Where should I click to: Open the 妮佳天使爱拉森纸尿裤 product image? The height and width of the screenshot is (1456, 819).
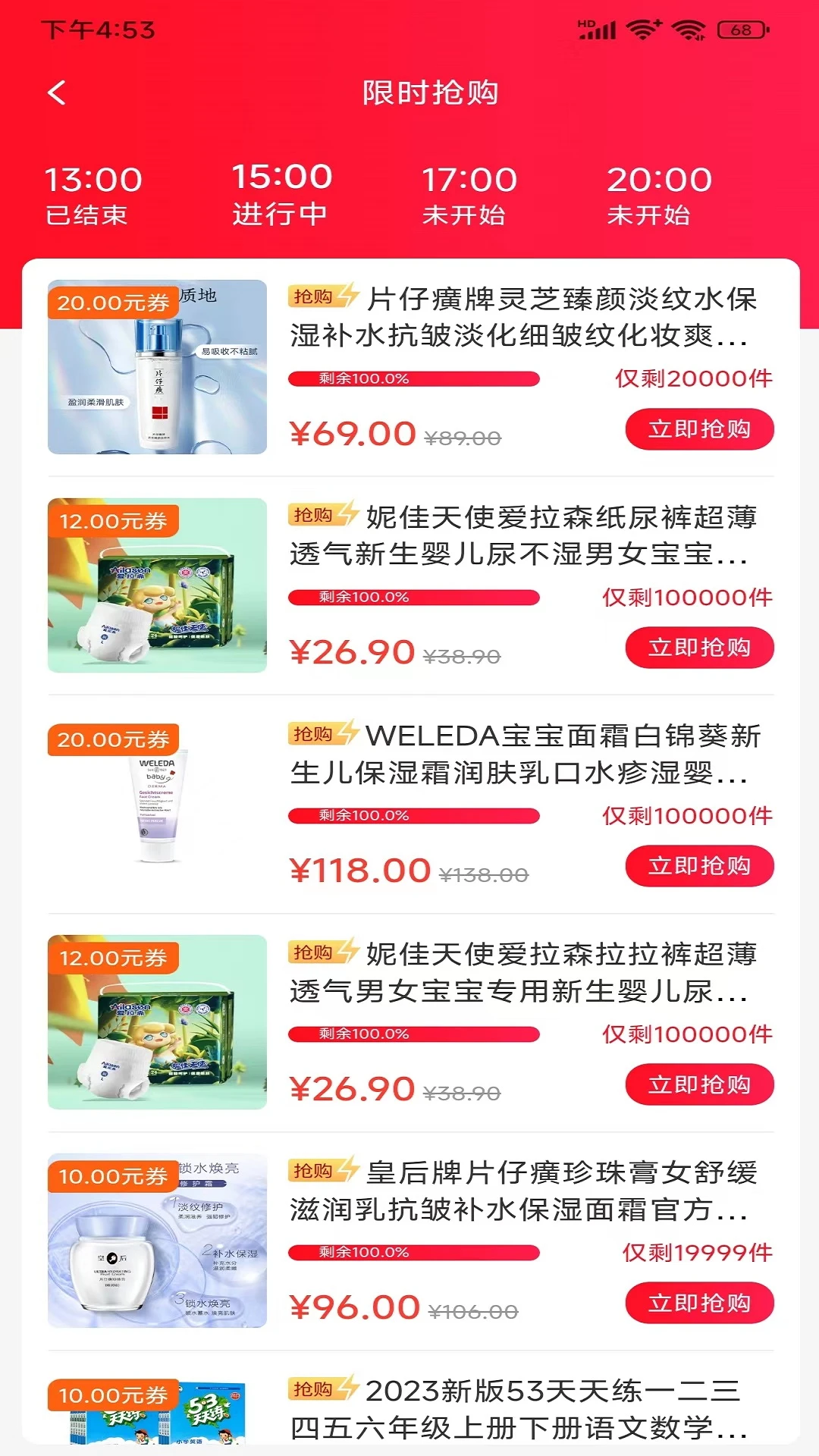tap(157, 585)
